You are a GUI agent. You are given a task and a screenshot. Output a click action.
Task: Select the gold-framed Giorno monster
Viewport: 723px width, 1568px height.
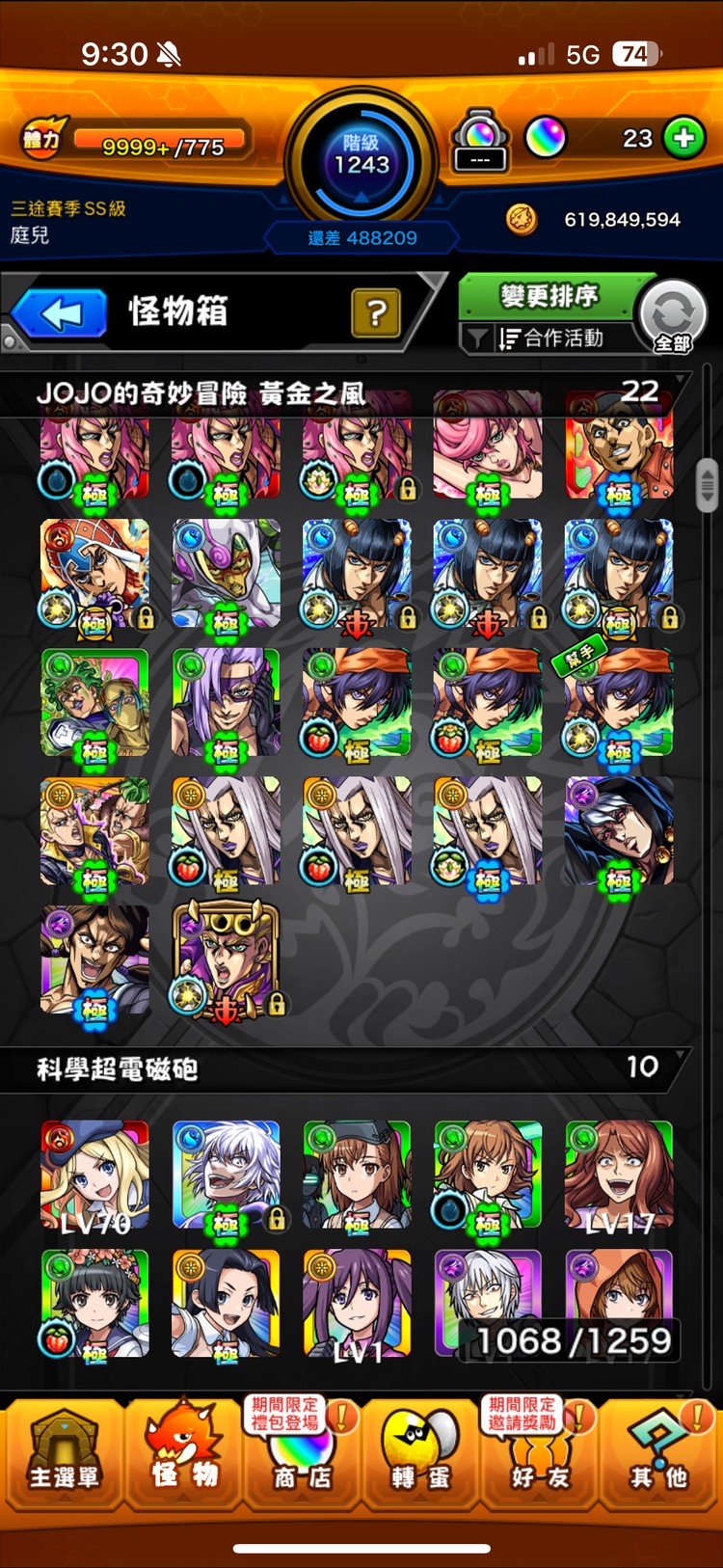[x=226, y=960]
